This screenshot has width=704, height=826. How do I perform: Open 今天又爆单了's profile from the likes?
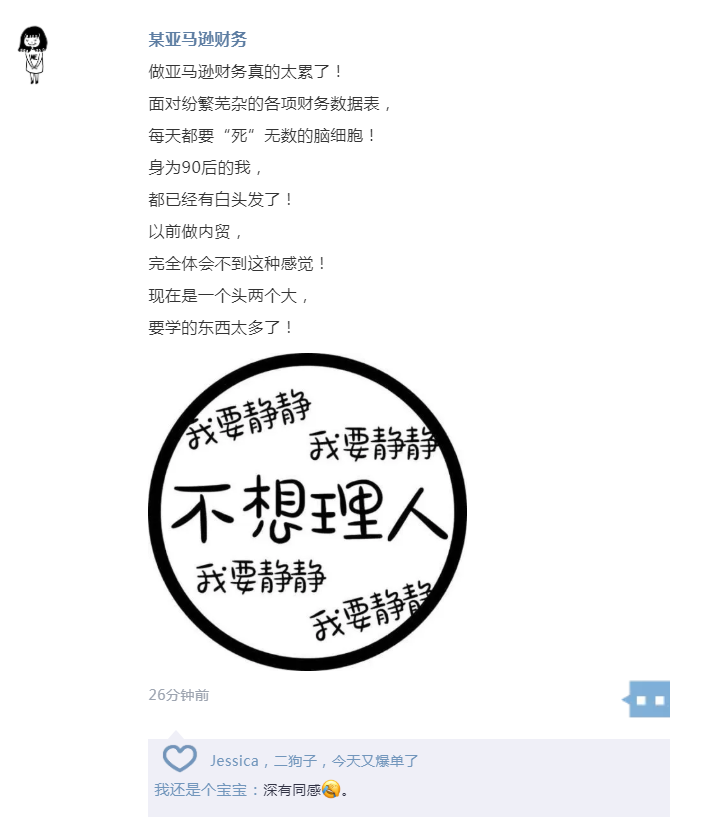(x=375, y=761)
